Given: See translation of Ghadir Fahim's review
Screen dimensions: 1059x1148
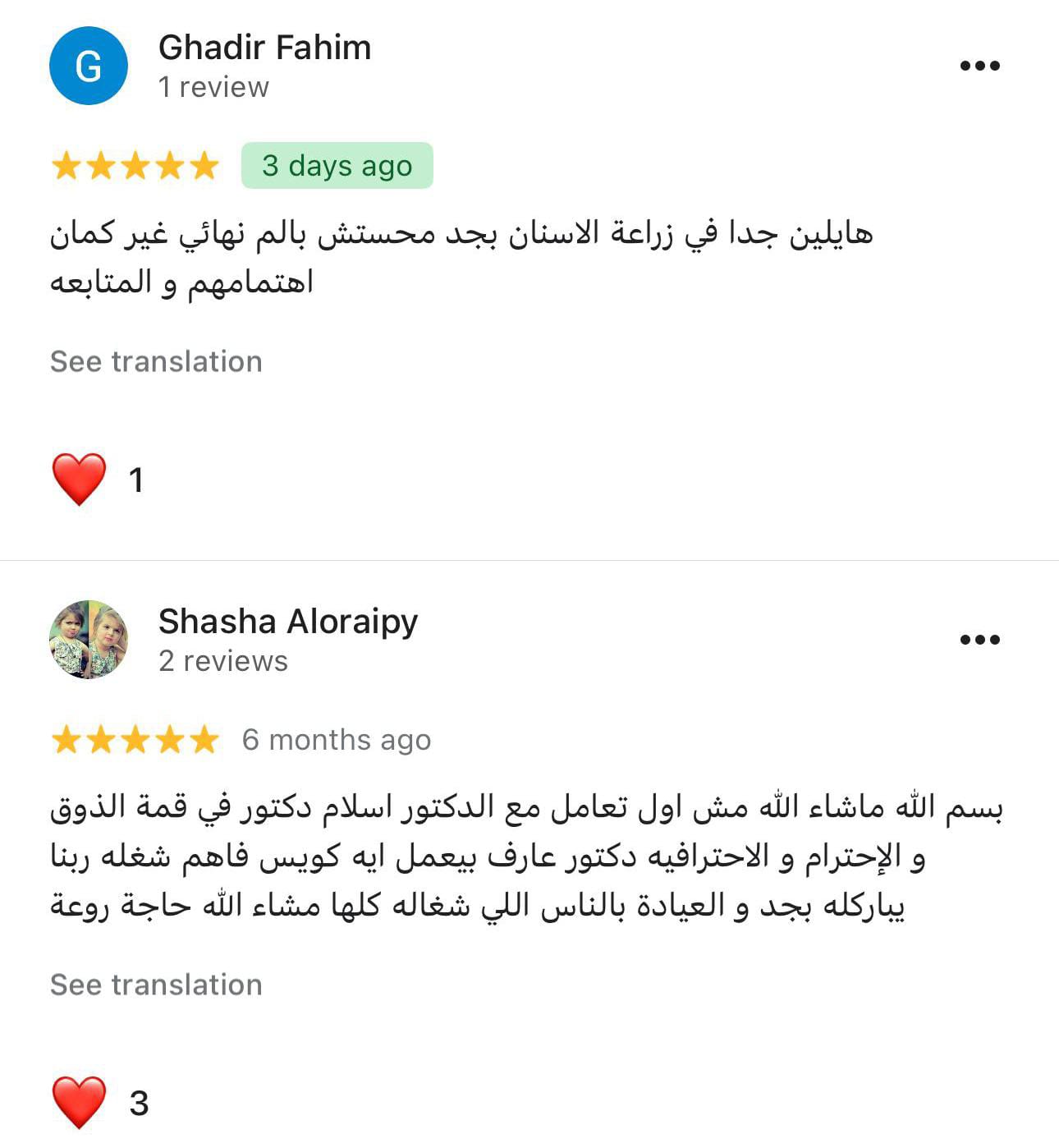Looking at the screenshot, I should [x=156, y=361].
